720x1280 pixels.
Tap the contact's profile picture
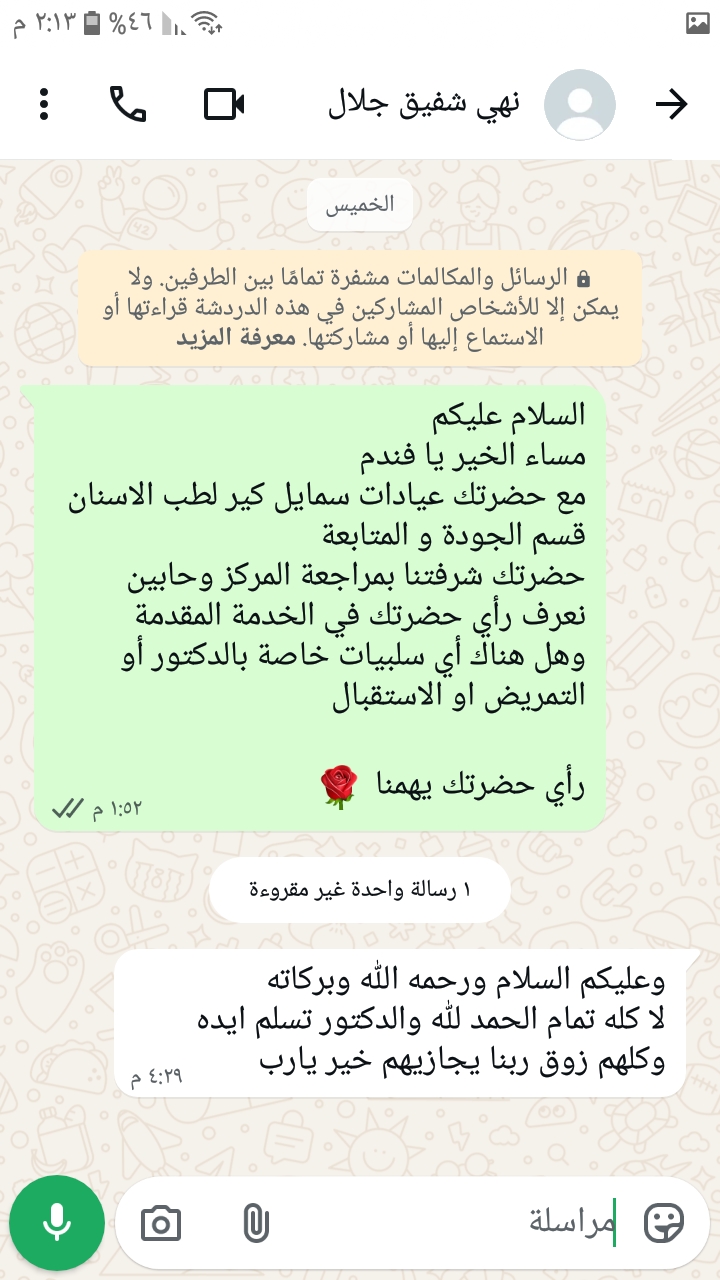[580, 104]
